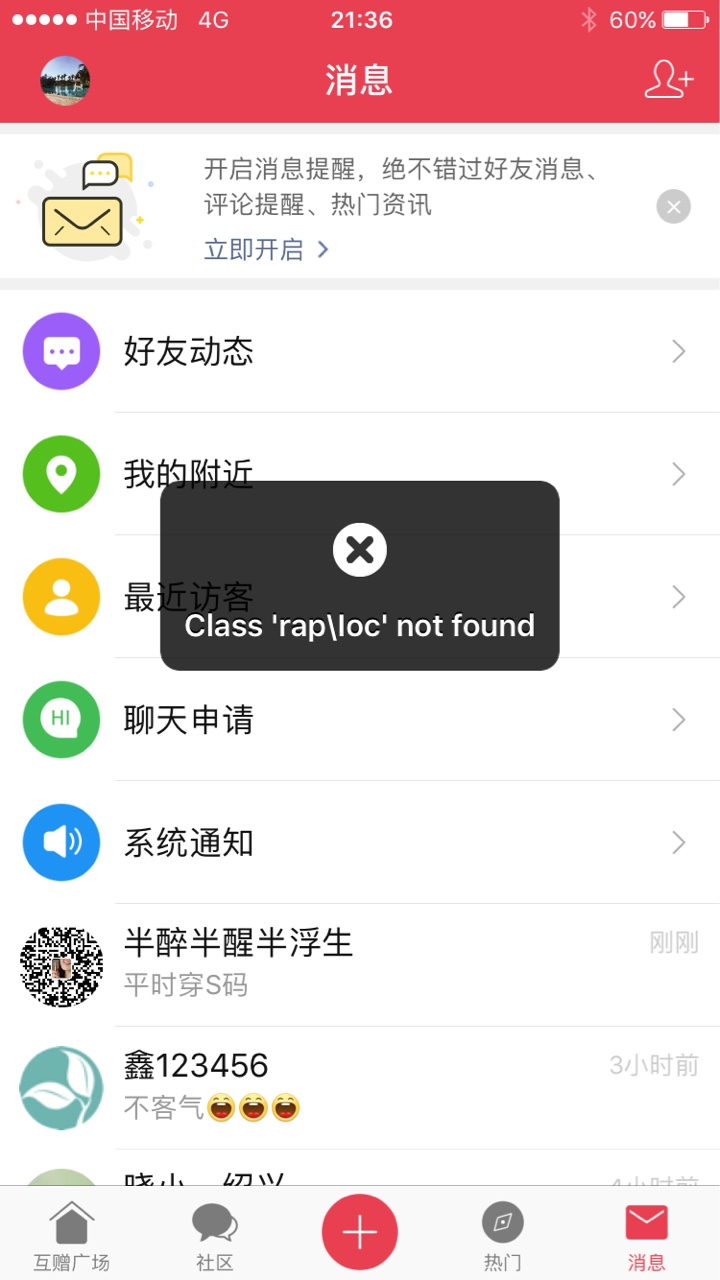Viewport: 720px width, 1280px height.
Task: Switch to the 社区 tab
Action: click(x=215, y=1236)
